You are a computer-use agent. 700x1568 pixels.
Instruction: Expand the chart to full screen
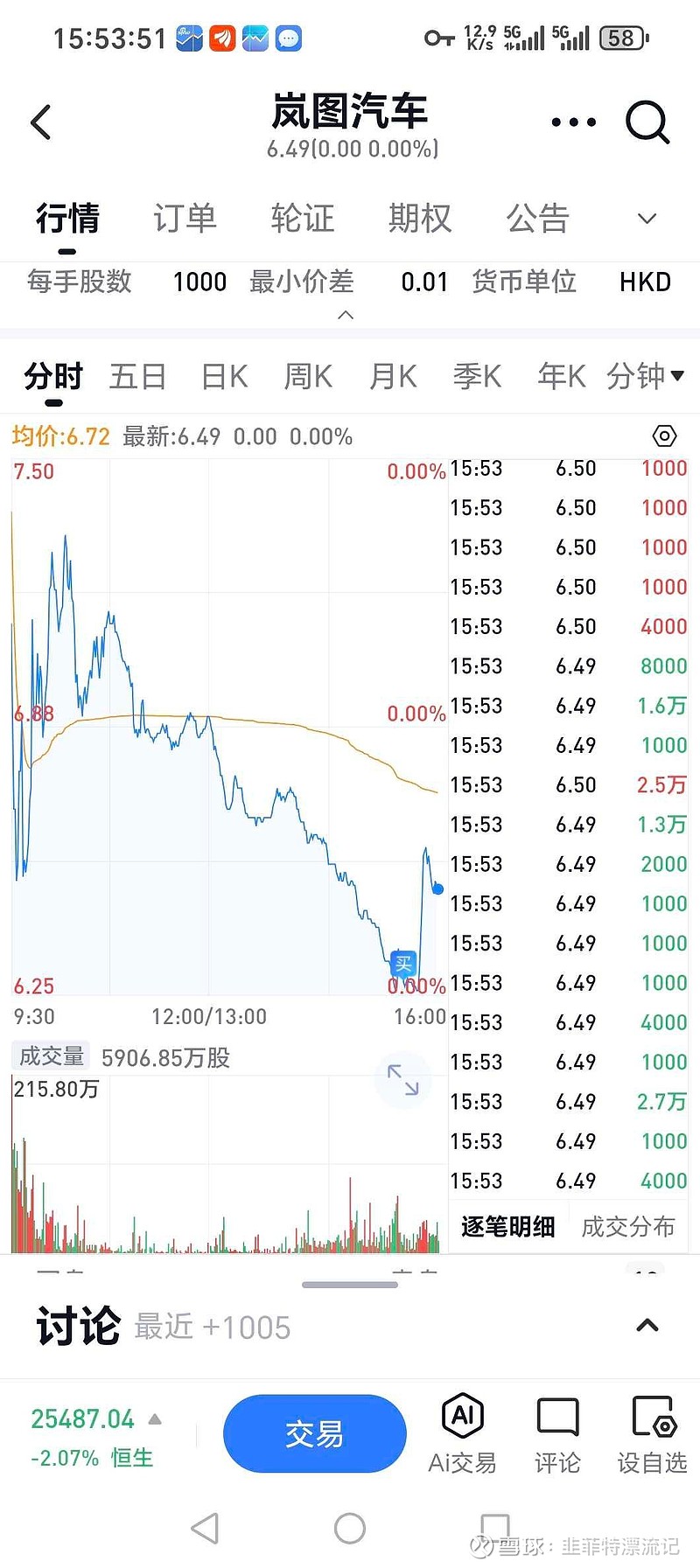pyautogui.click(x=403, y=1080)
